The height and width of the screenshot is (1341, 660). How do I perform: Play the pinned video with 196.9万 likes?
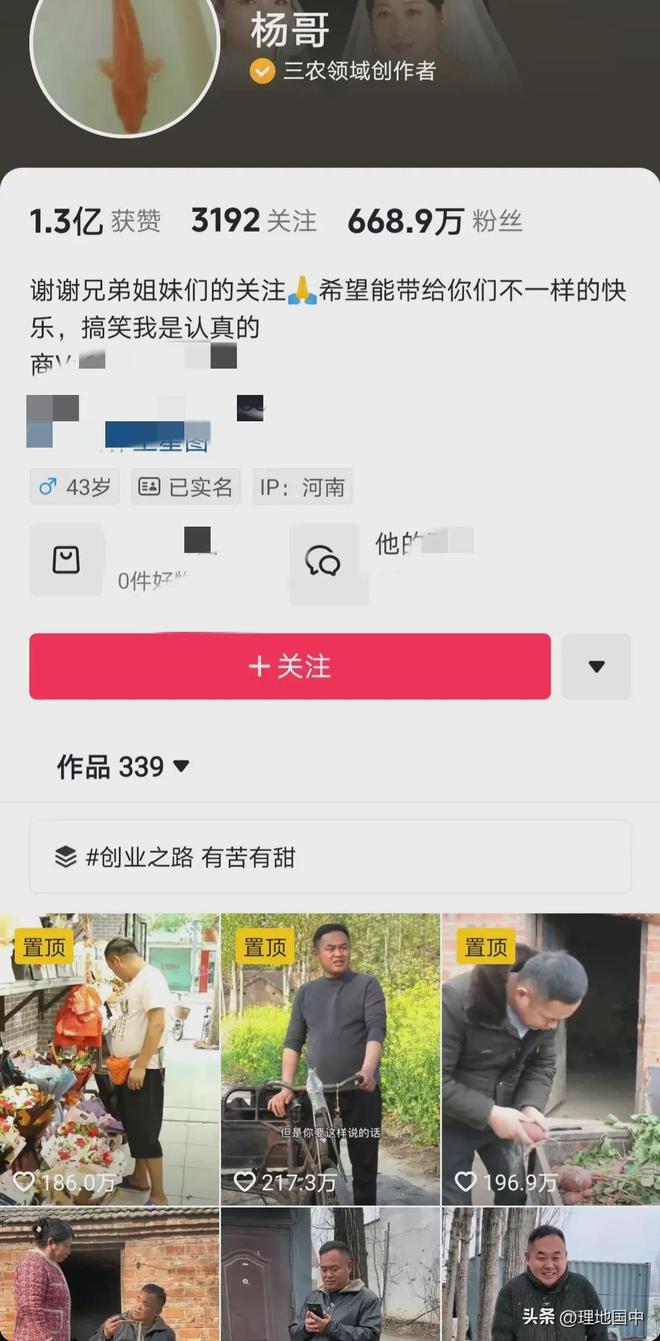(x=551, y=1058)
